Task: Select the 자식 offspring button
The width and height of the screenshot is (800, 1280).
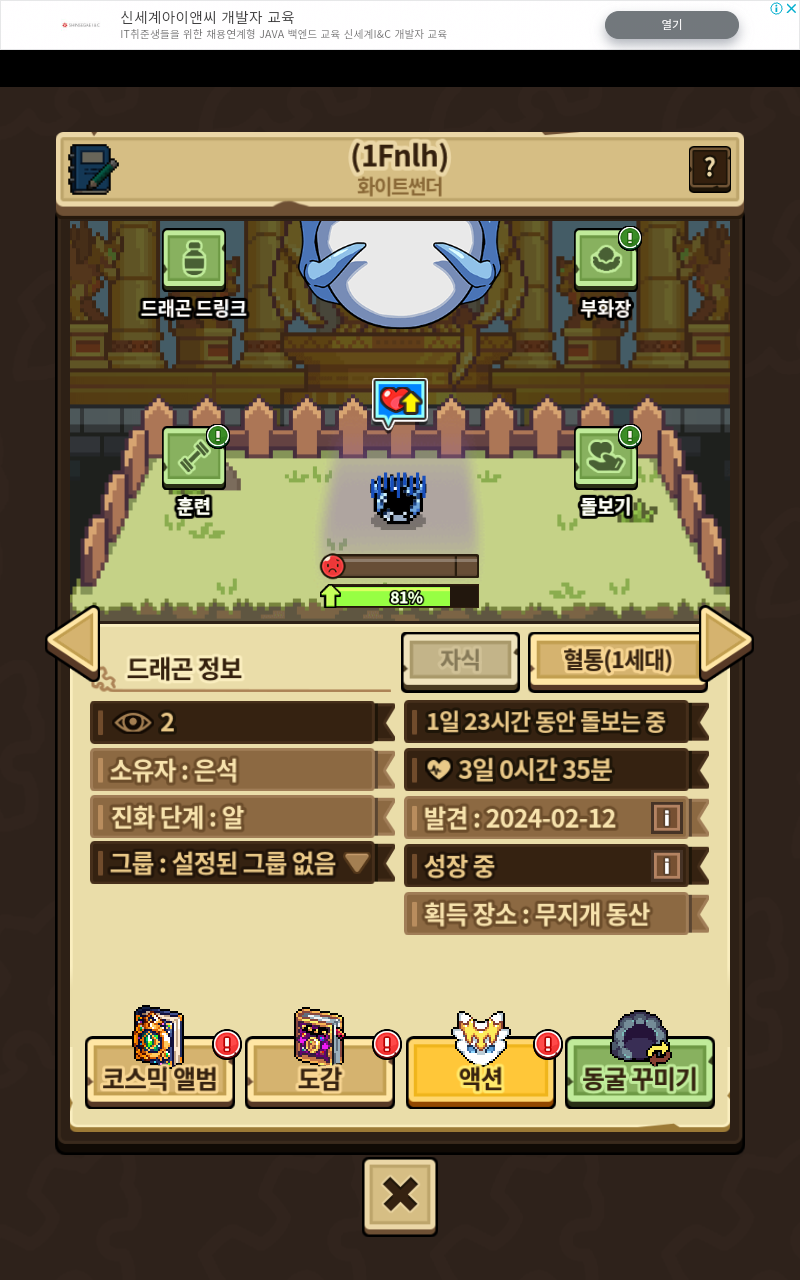Action: 460,660
